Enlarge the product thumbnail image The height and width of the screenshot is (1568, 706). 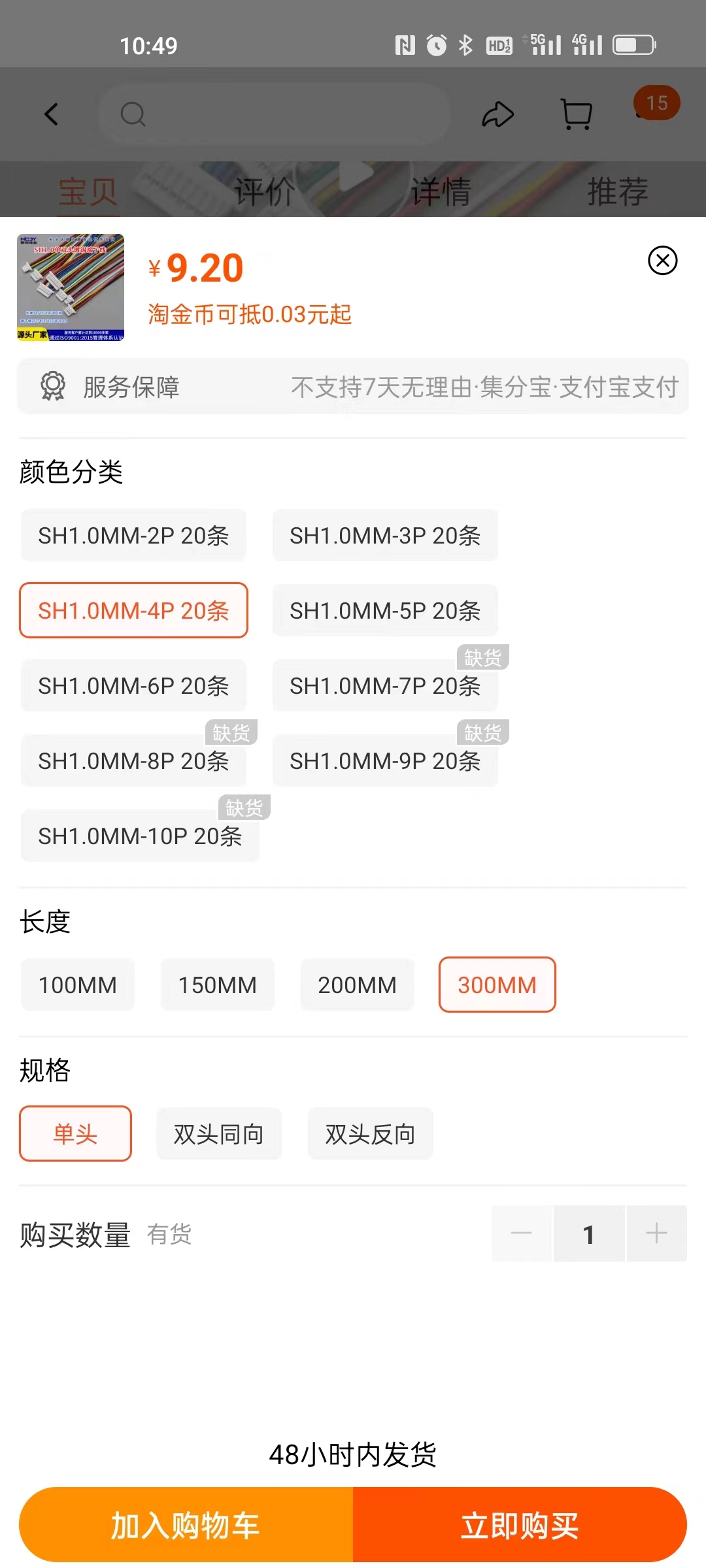point(71,287)
